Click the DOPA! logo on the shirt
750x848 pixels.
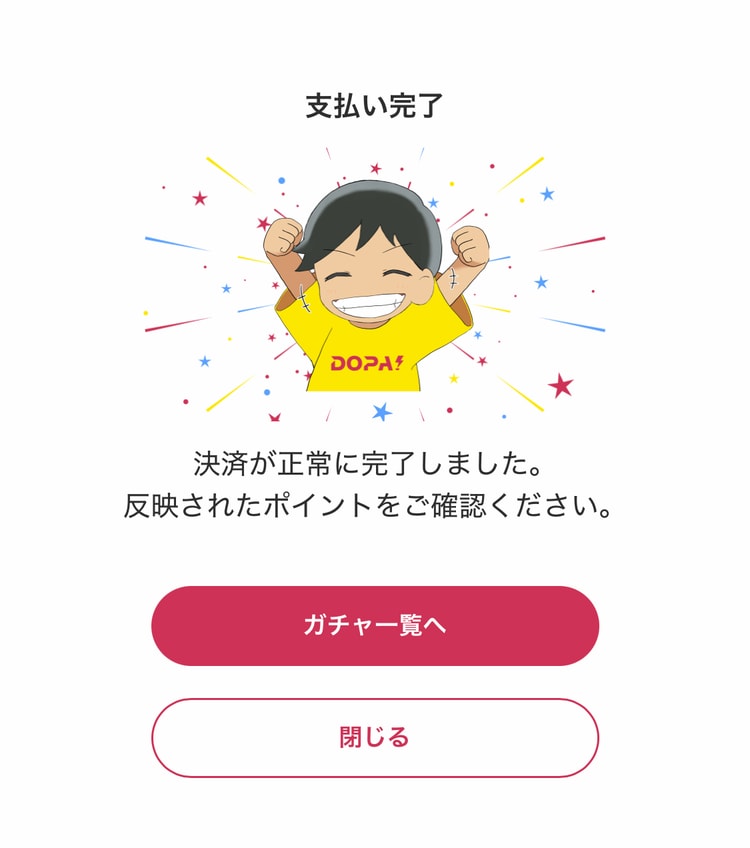[x=368, y=365]
